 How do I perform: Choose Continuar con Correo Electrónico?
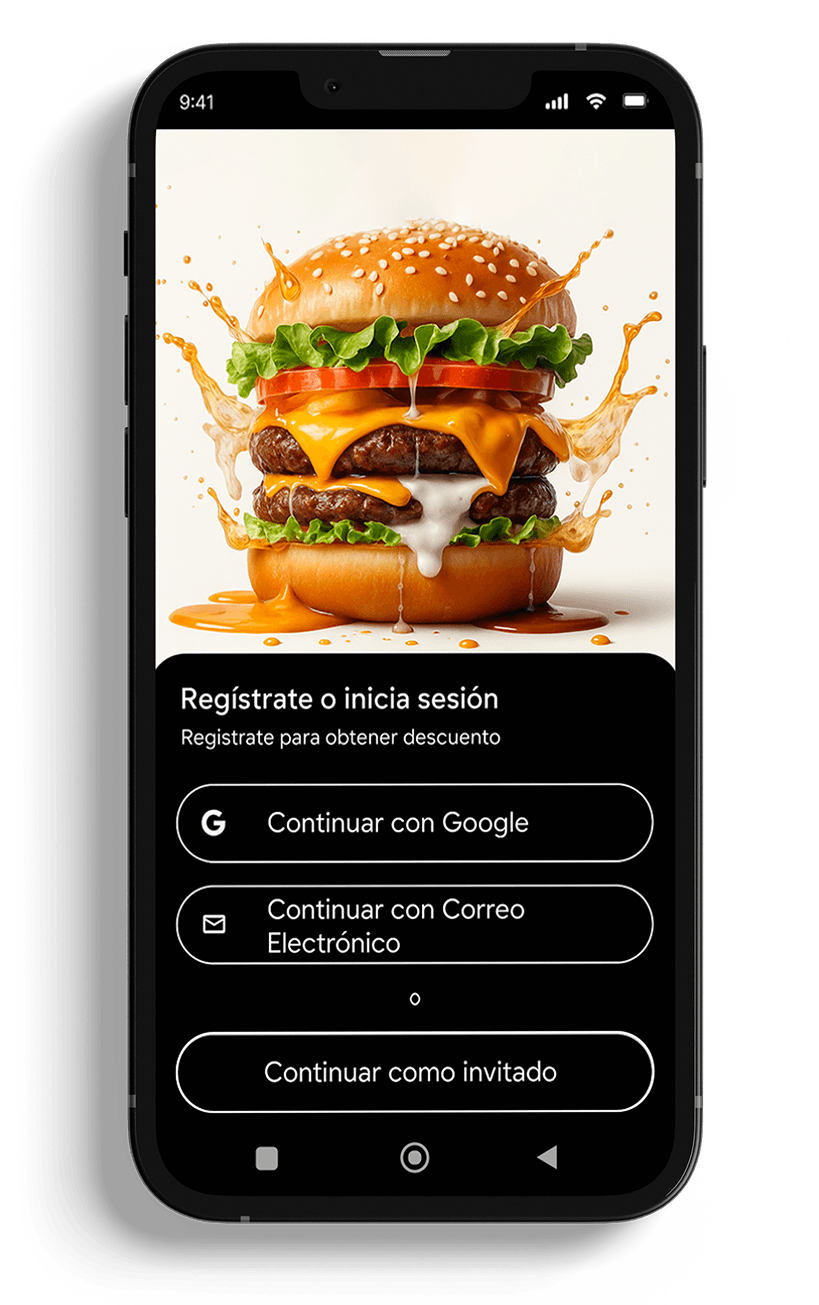point(414,925)
